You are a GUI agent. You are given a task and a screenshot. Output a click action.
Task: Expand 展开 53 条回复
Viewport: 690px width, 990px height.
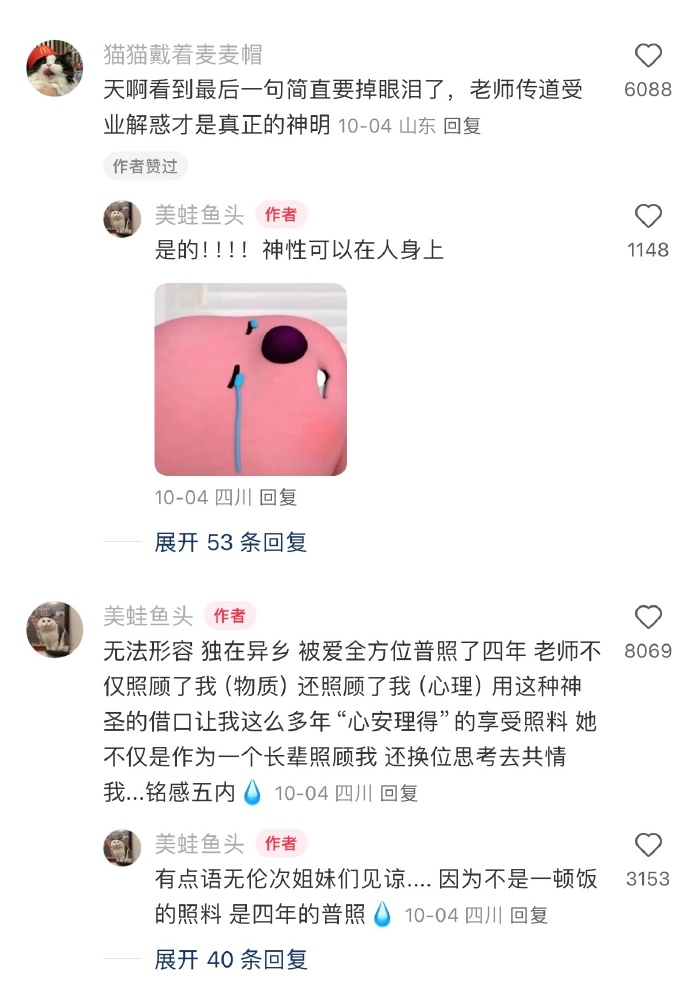pyautogui.click(x=231, y=542)
